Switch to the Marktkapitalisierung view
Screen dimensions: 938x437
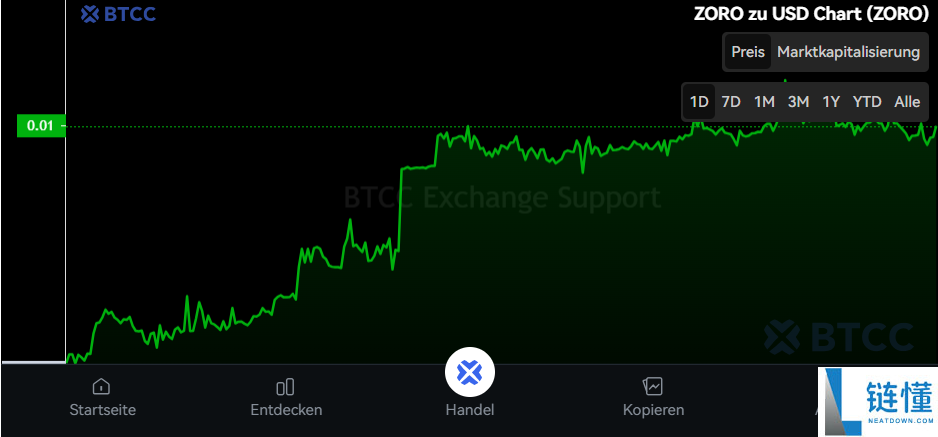tap(848, 52)
